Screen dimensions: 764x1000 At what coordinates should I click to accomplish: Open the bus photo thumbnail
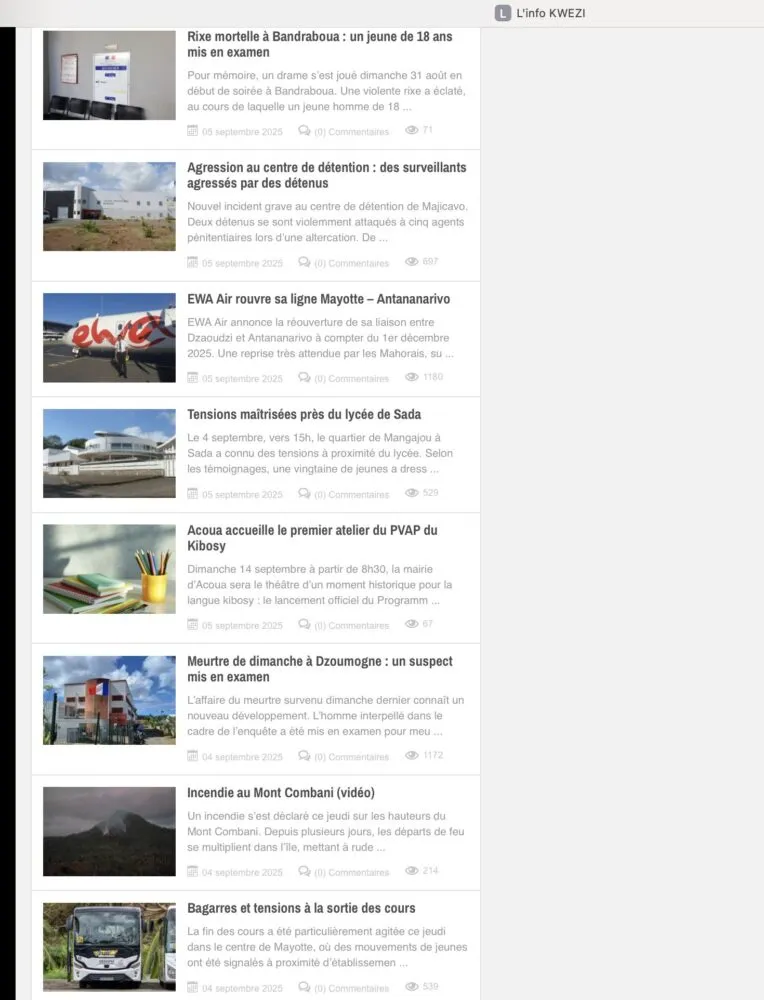coord(109,946)
